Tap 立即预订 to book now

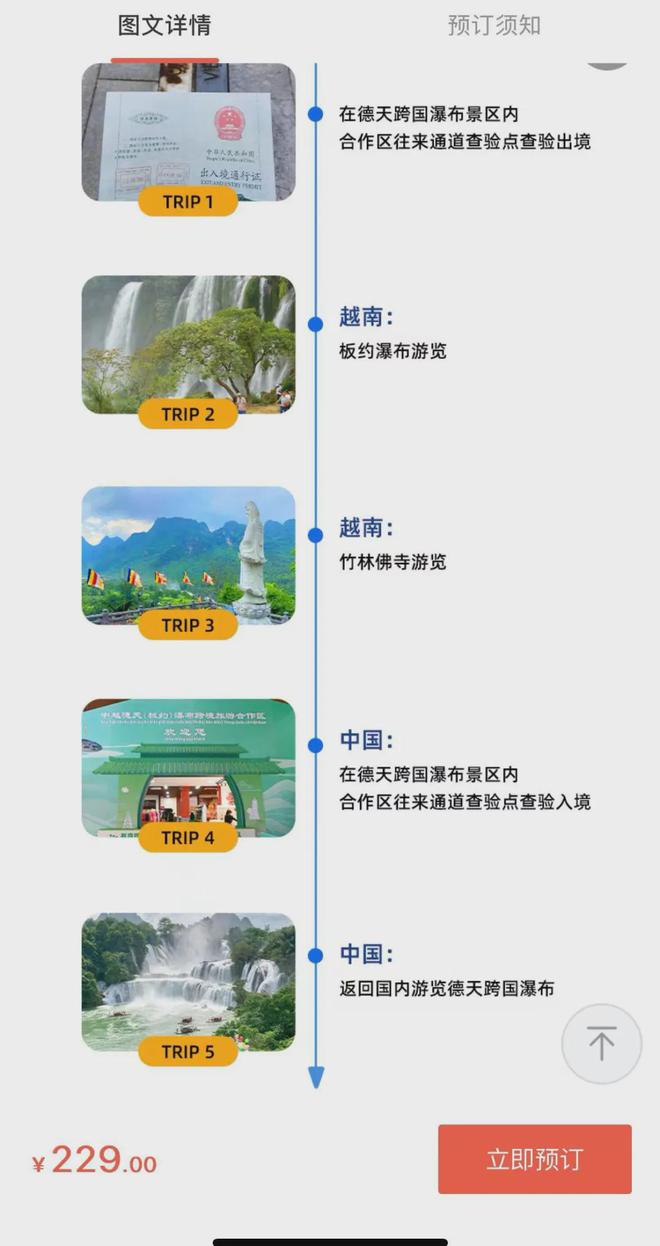pos(535,1159)
